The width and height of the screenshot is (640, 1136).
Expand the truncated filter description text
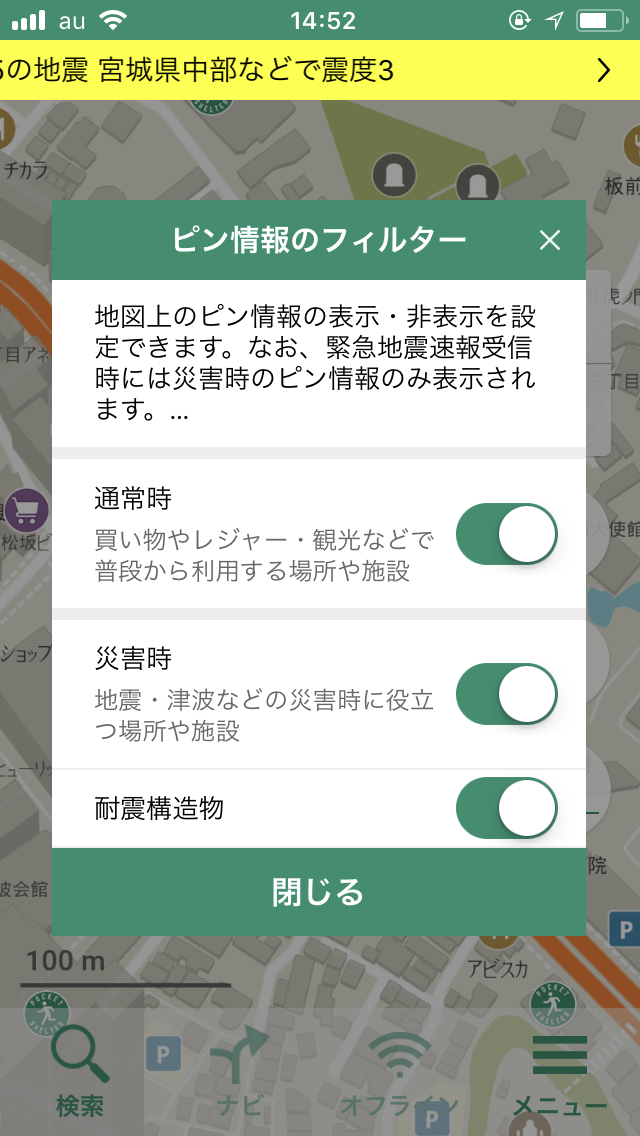(315, 363)
